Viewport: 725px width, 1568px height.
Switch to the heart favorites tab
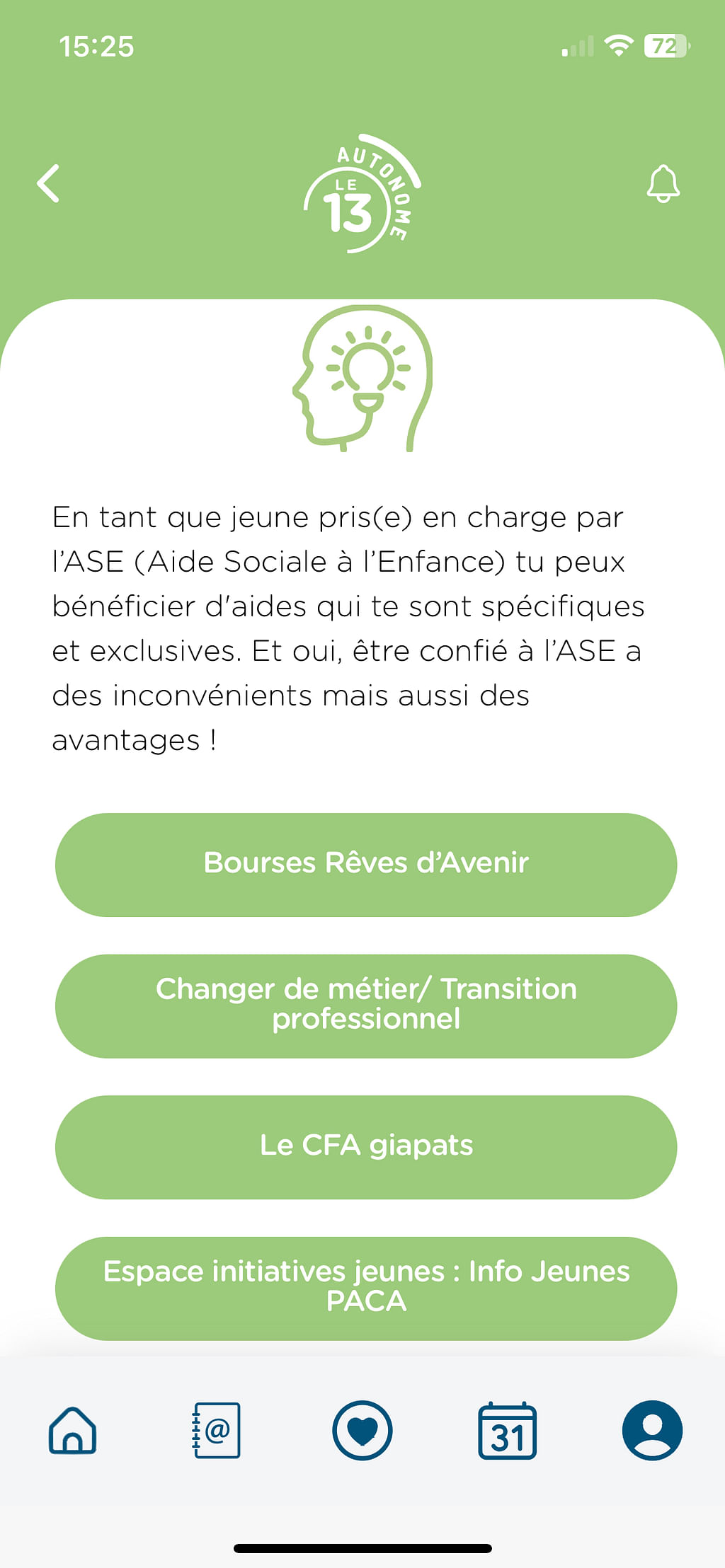tap(362, 1430)
